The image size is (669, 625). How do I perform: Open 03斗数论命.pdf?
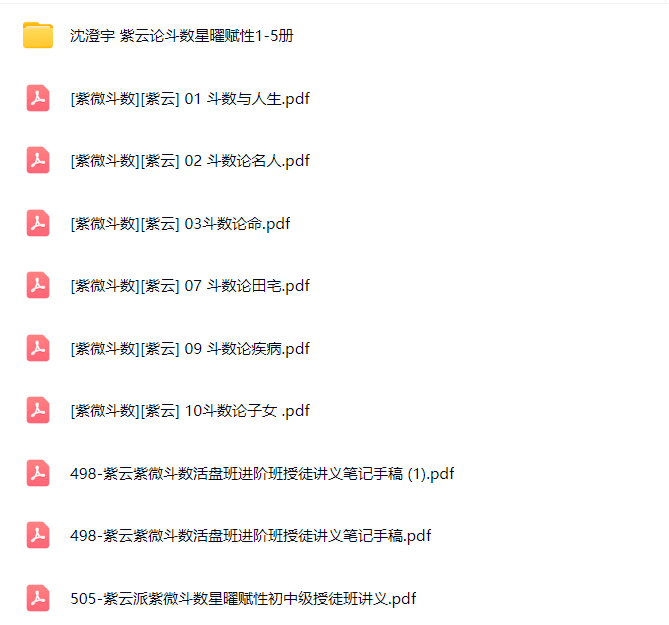180,223
